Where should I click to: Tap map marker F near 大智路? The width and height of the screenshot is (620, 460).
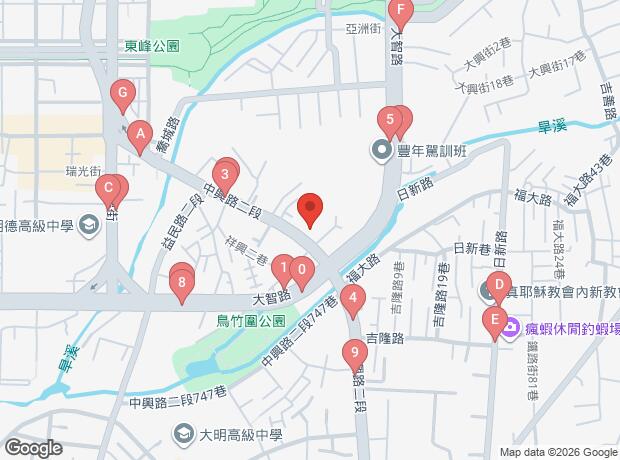[x=400, y=15]
